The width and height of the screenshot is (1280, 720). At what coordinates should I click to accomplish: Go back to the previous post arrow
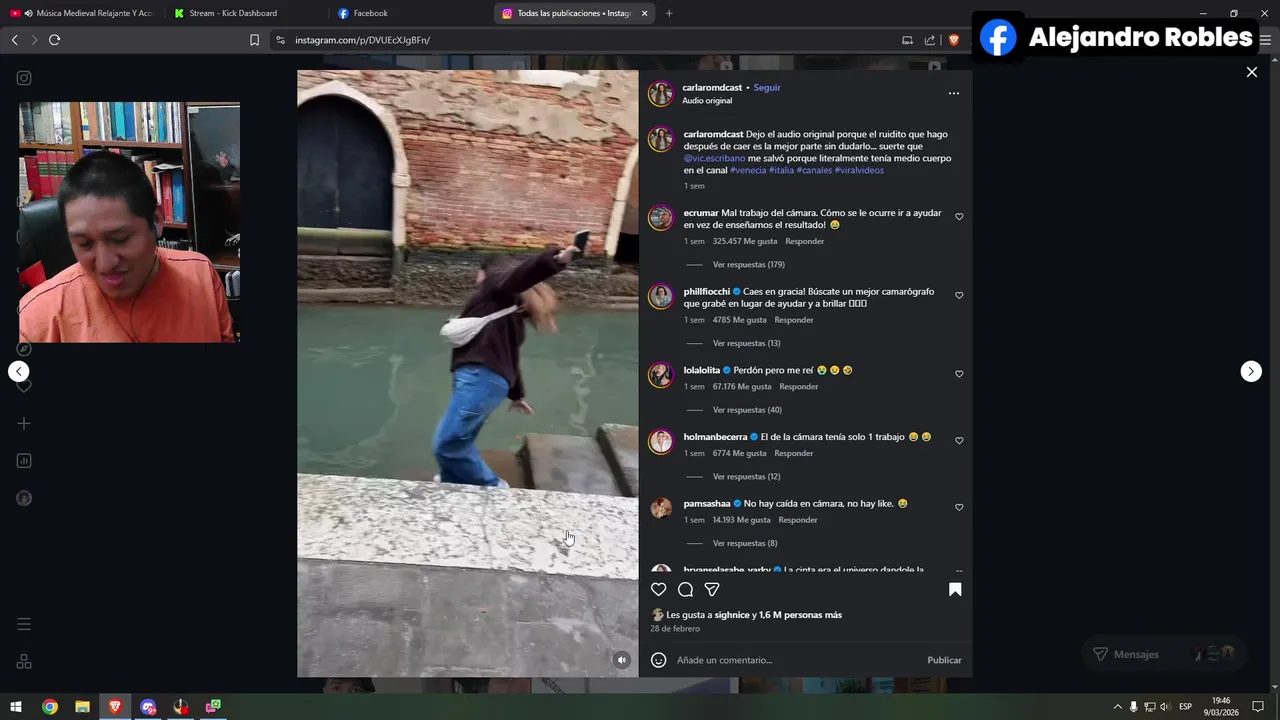[19, 371]
